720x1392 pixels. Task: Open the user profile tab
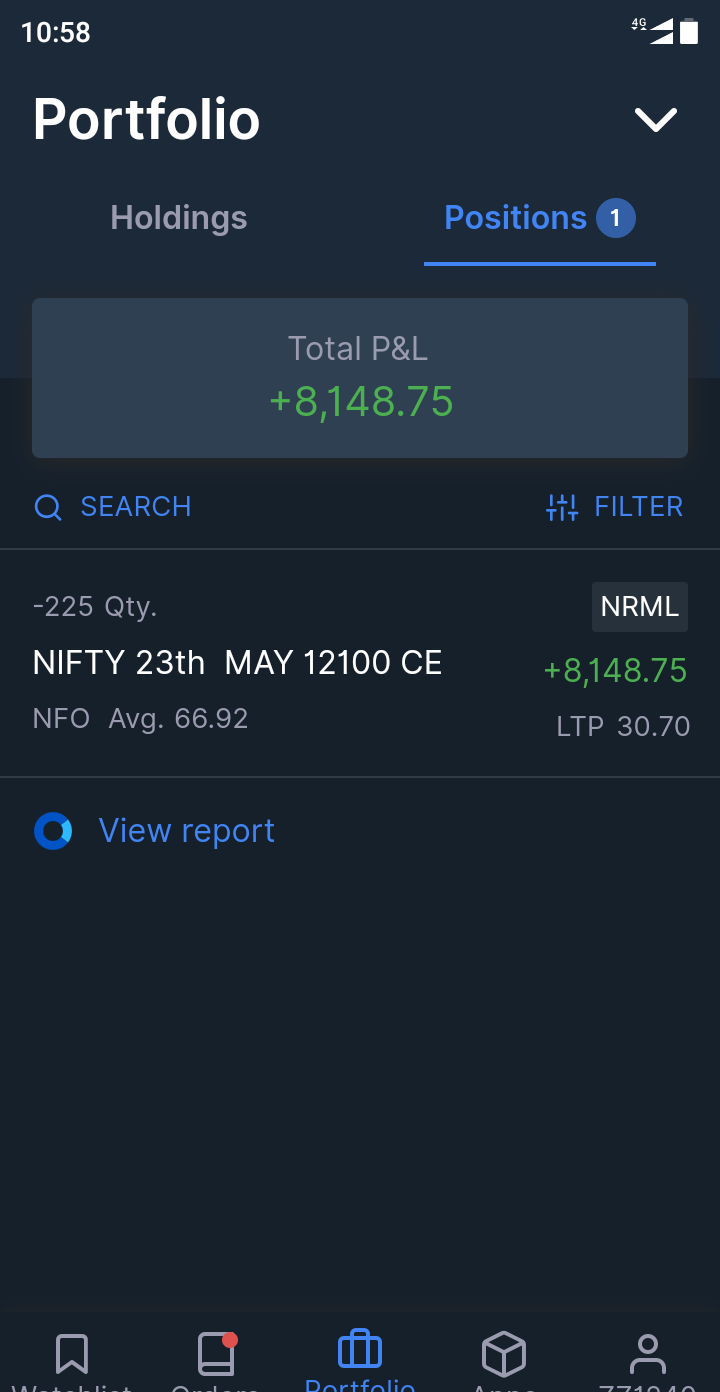point(648,1362)
